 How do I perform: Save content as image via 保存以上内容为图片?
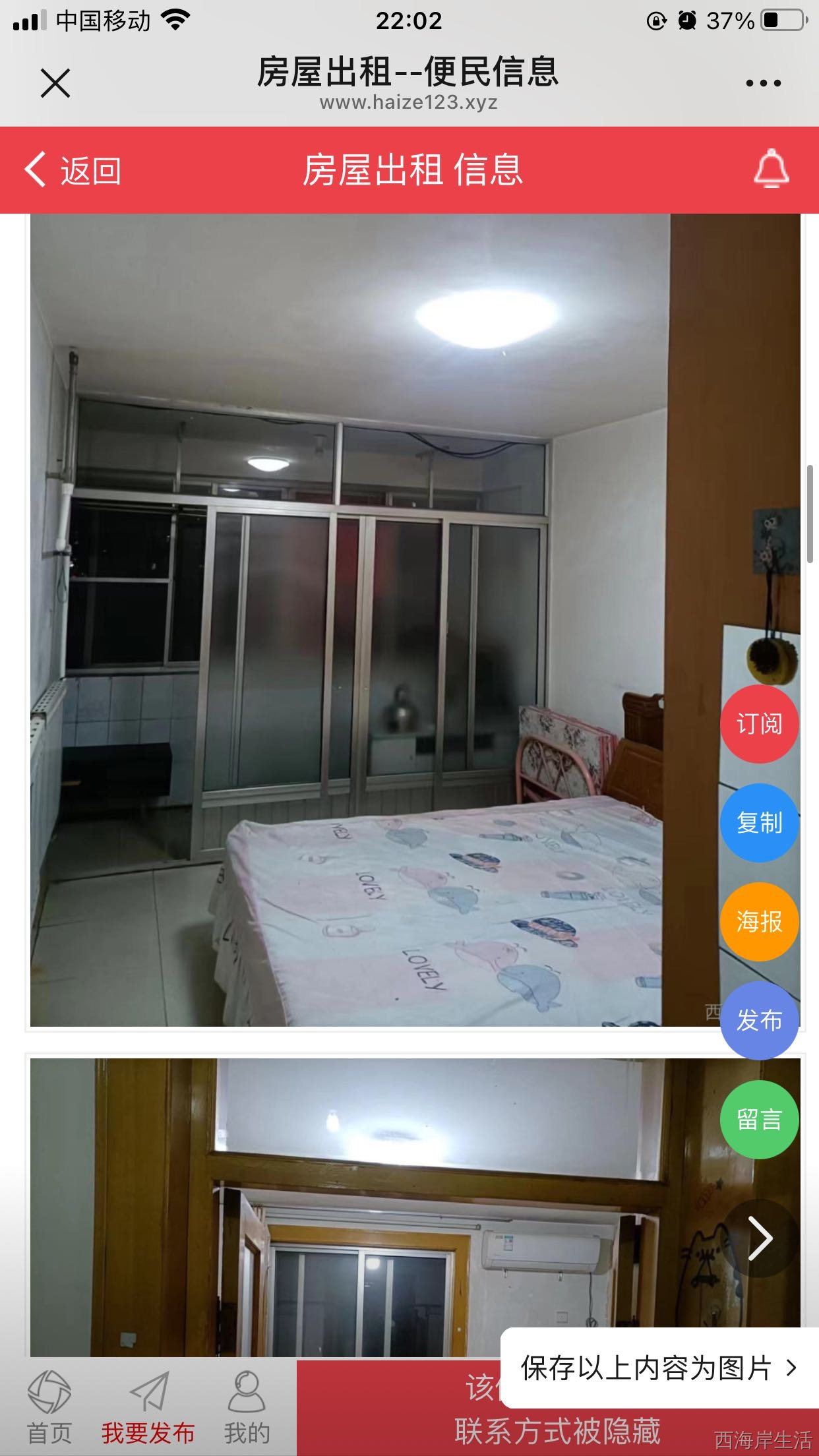658,1368
